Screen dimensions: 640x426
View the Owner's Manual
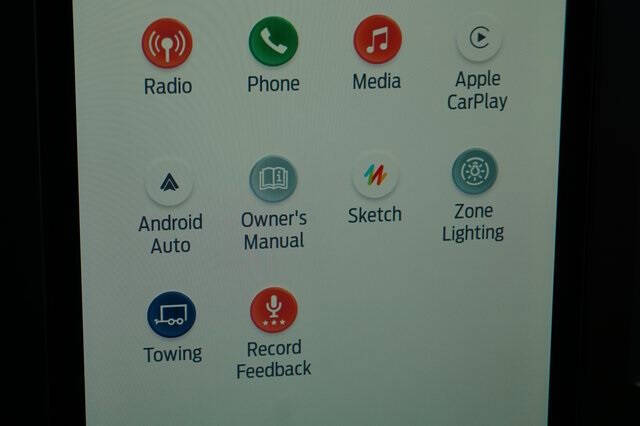(273, 180)
